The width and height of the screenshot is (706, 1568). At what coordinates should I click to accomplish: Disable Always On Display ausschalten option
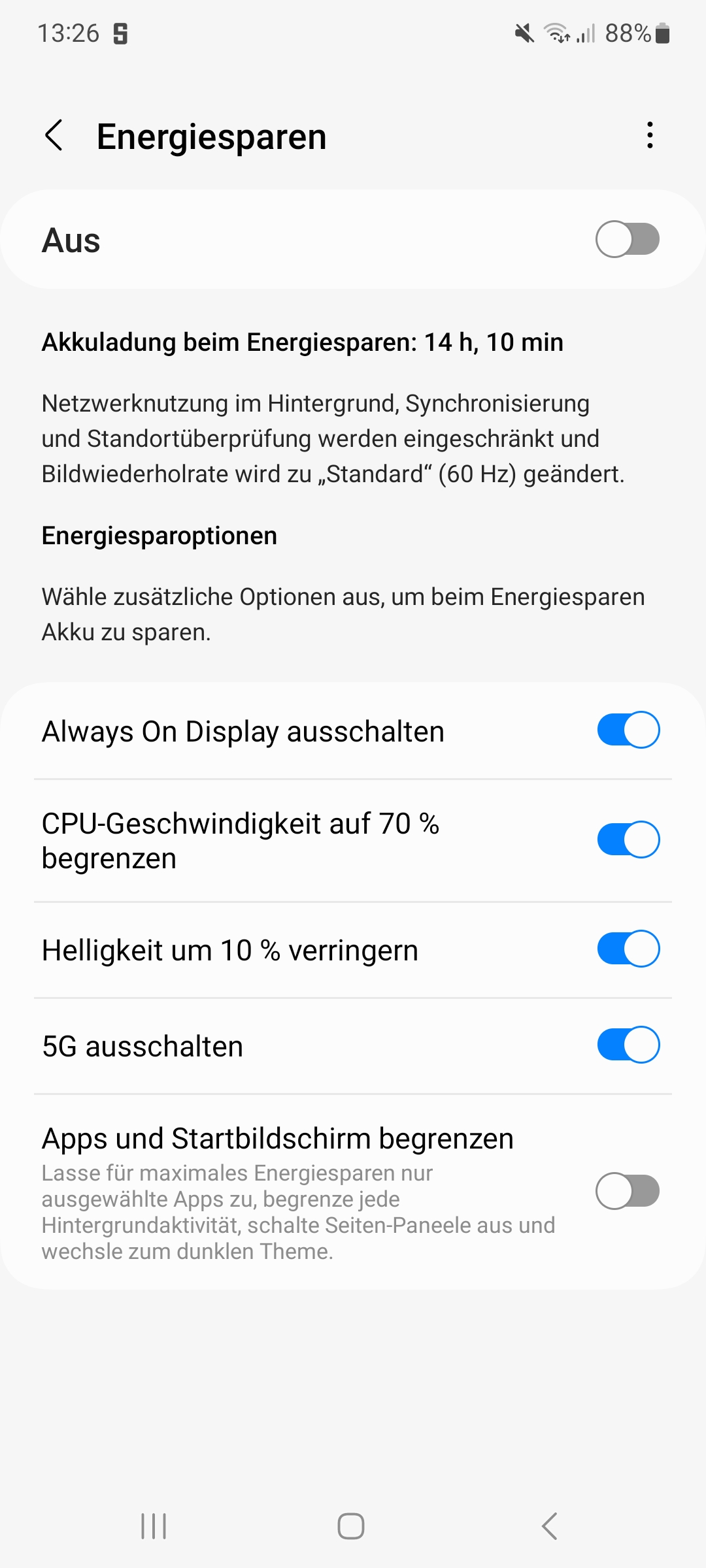628,730
